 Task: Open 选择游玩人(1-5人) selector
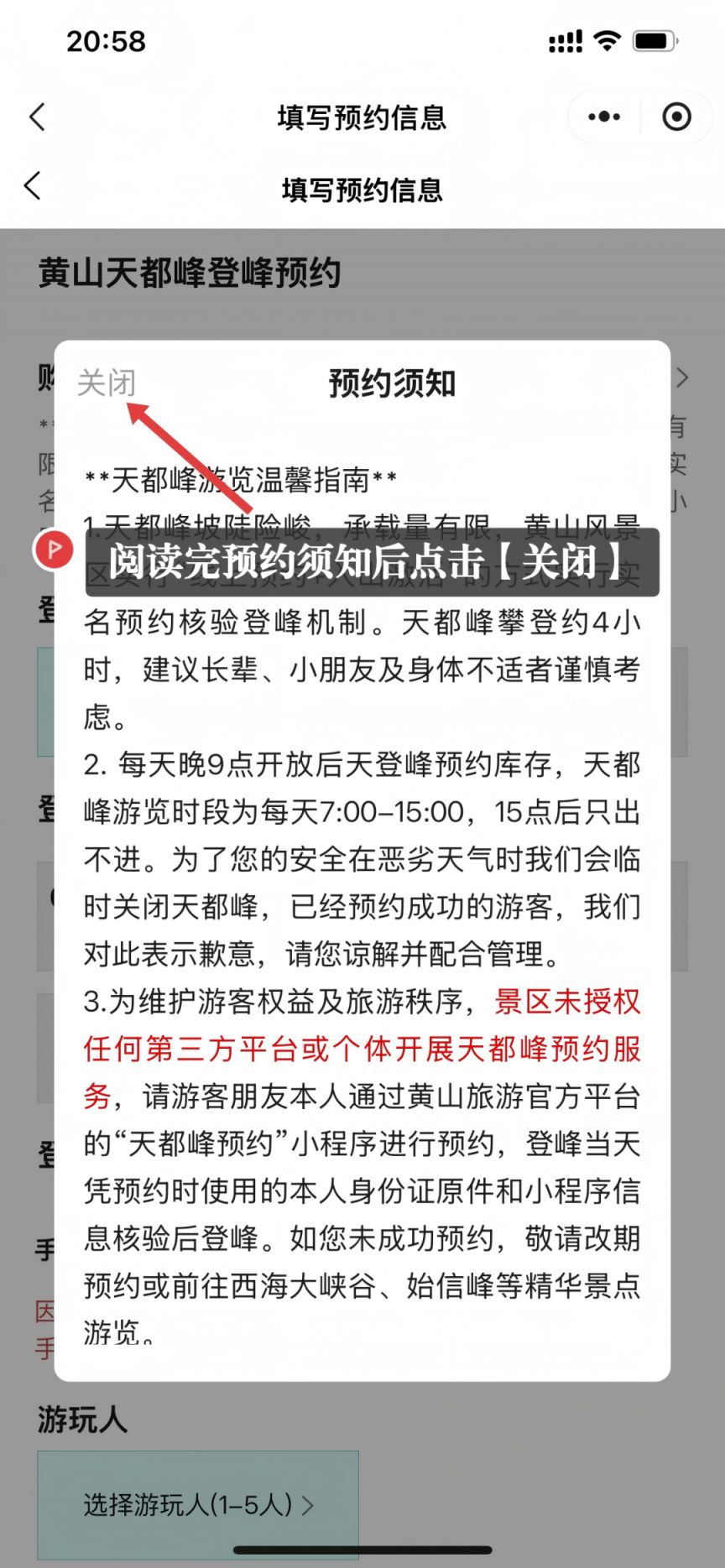[198, 1504]
